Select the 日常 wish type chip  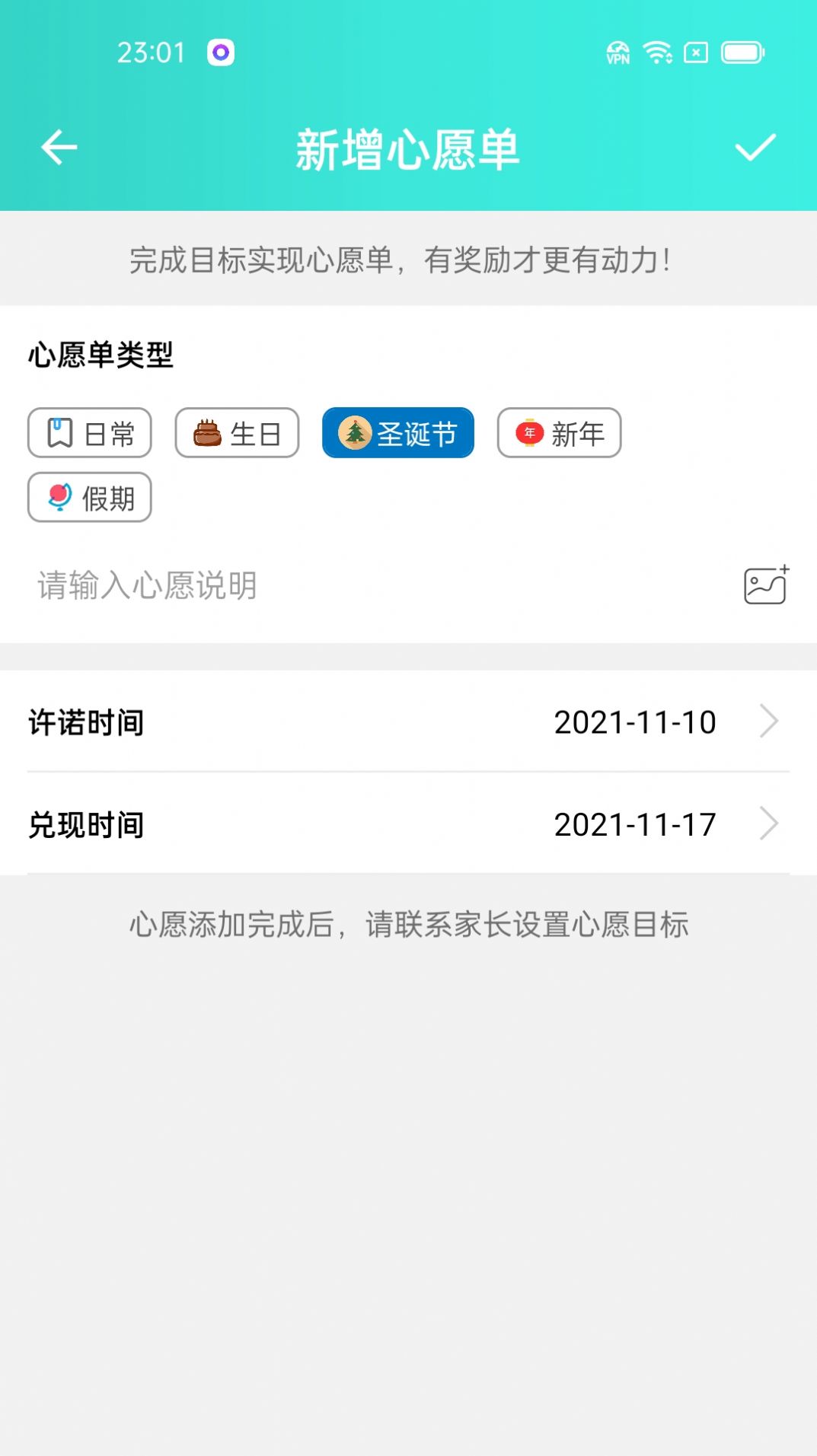[90, 433]
